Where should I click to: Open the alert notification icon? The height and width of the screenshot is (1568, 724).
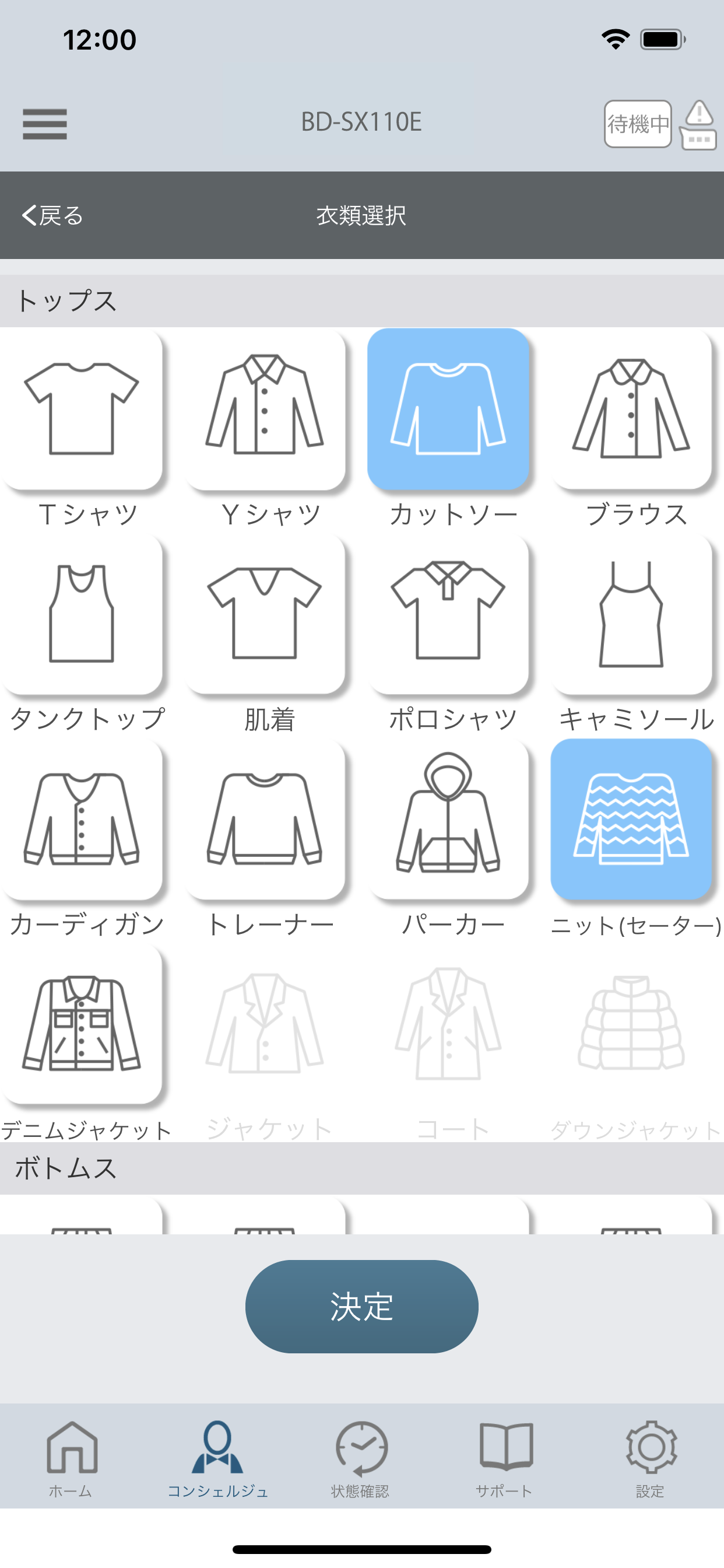pos(698,125)
